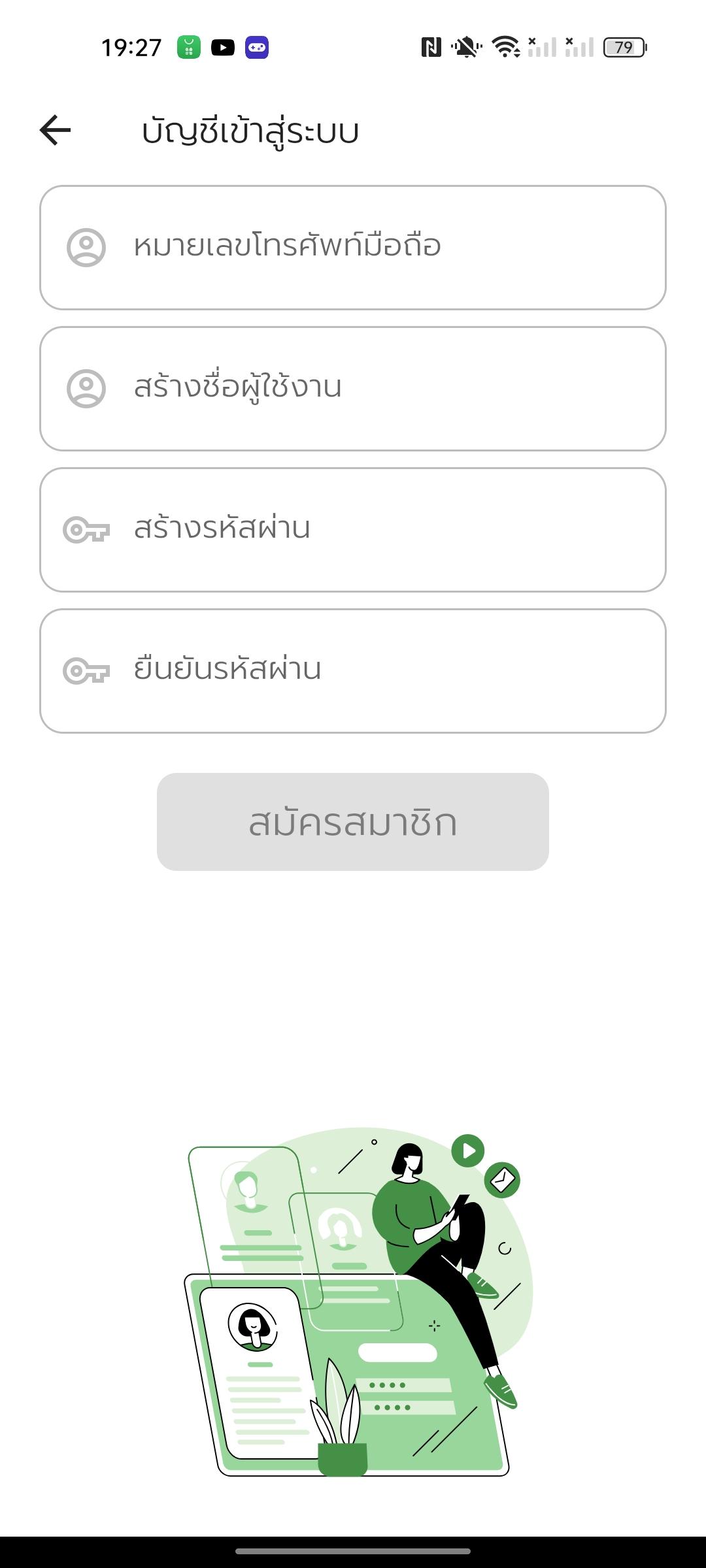Tap the สมัครสมาชิก register button
The image size is (706, 1568).
click(x=353, y=822)
